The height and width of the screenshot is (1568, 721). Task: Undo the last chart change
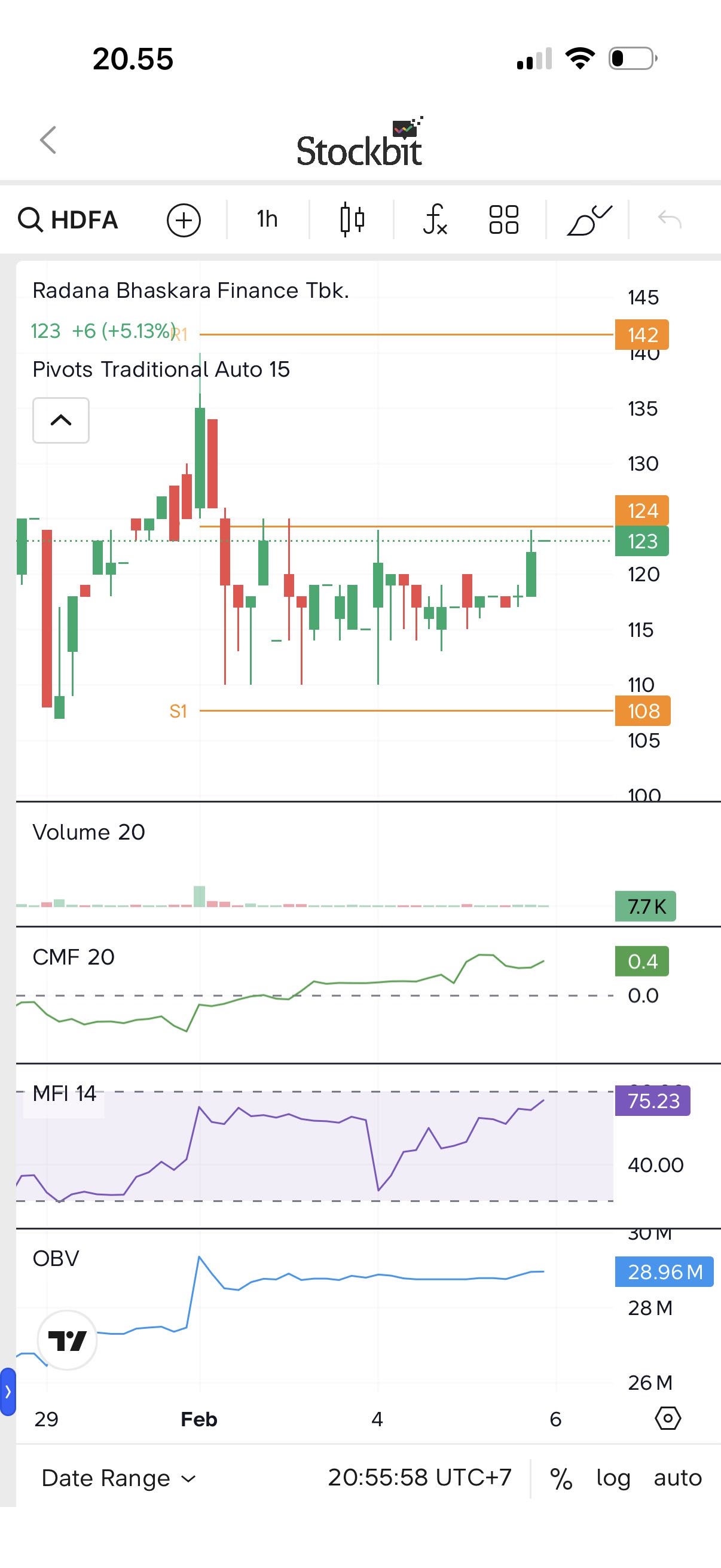[x=669, y=219]
